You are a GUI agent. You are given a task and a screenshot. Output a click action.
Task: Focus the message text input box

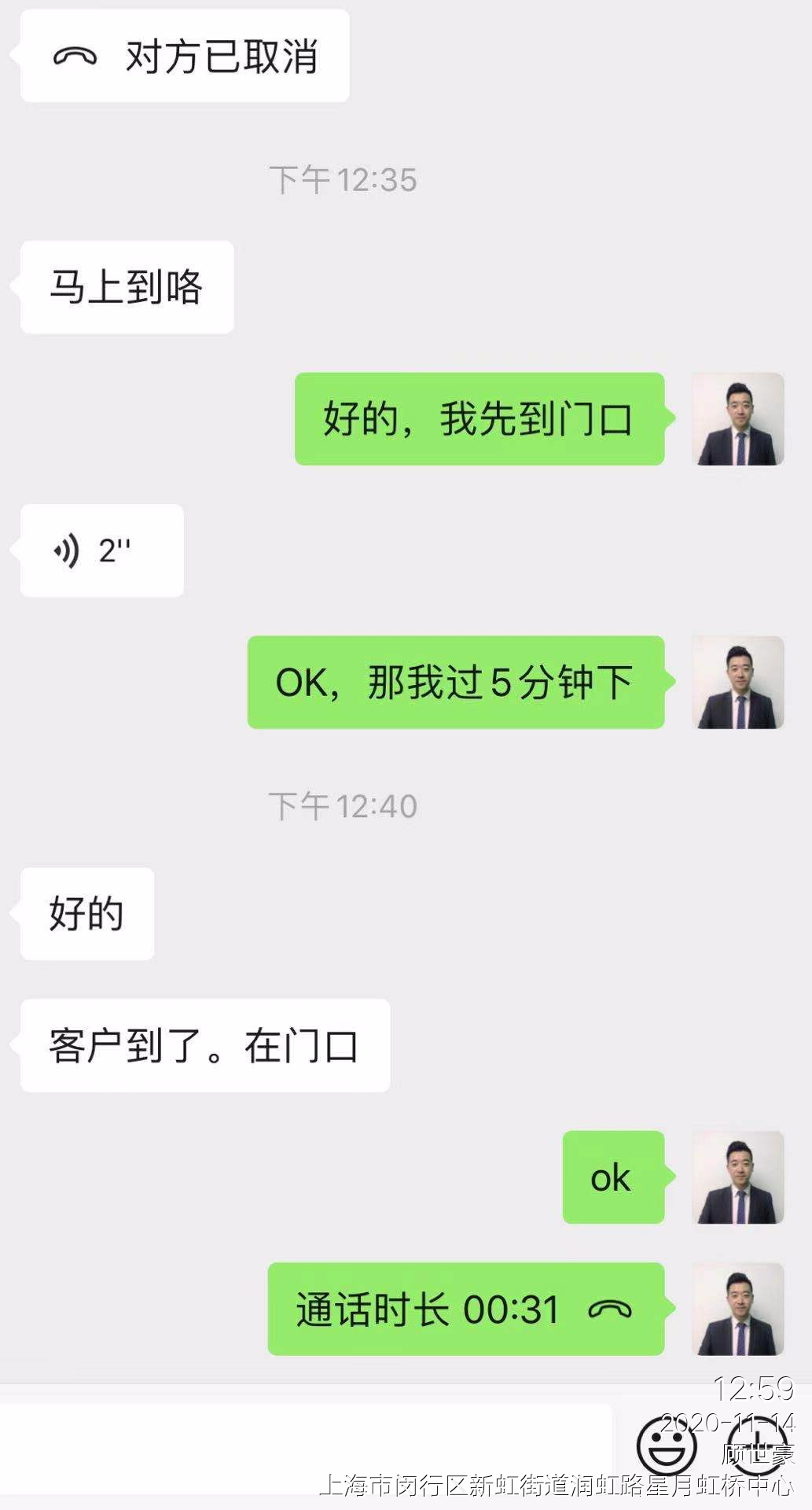[305, 1449]
